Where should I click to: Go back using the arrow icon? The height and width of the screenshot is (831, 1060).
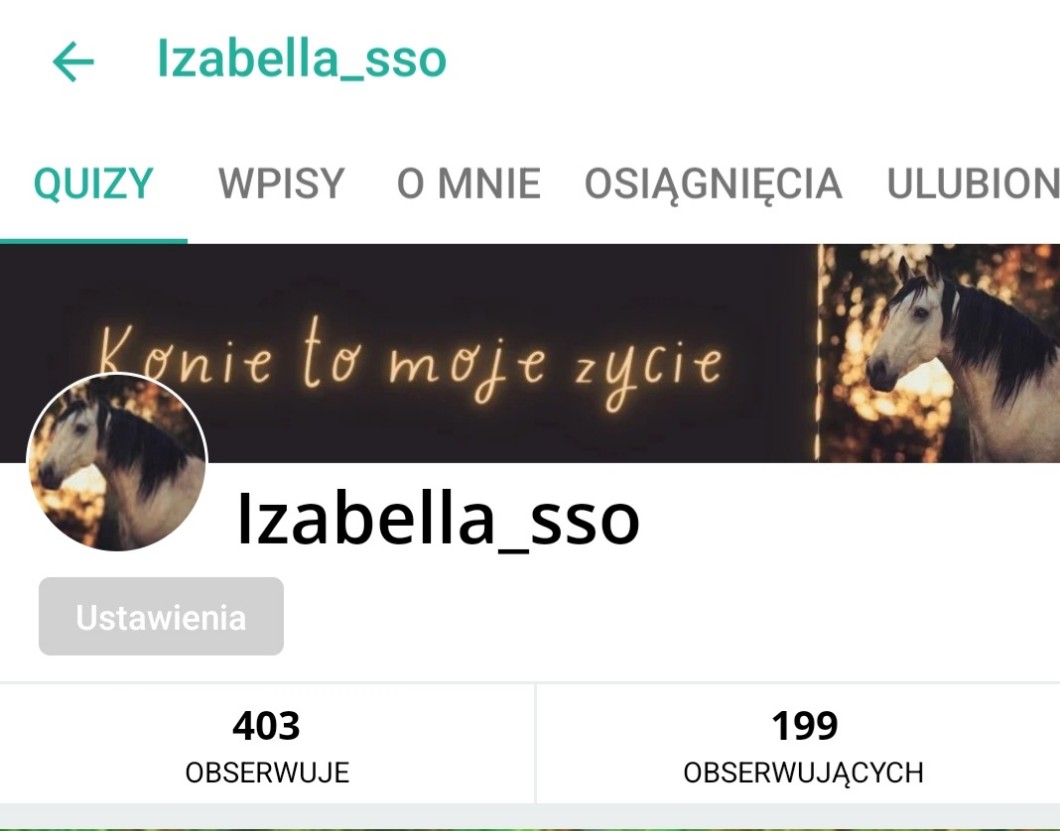click(73, 62)
